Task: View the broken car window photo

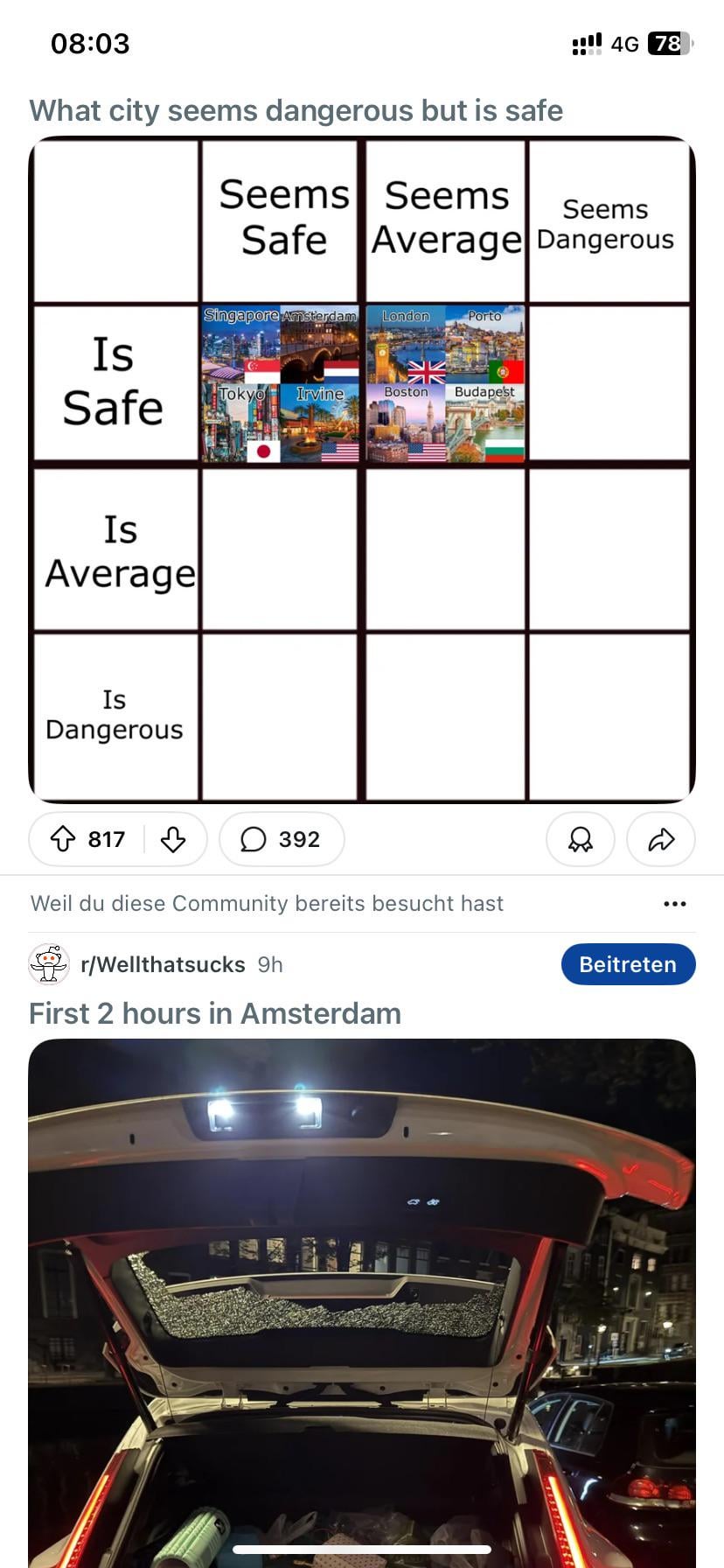Action: [x=362, y=1304]
